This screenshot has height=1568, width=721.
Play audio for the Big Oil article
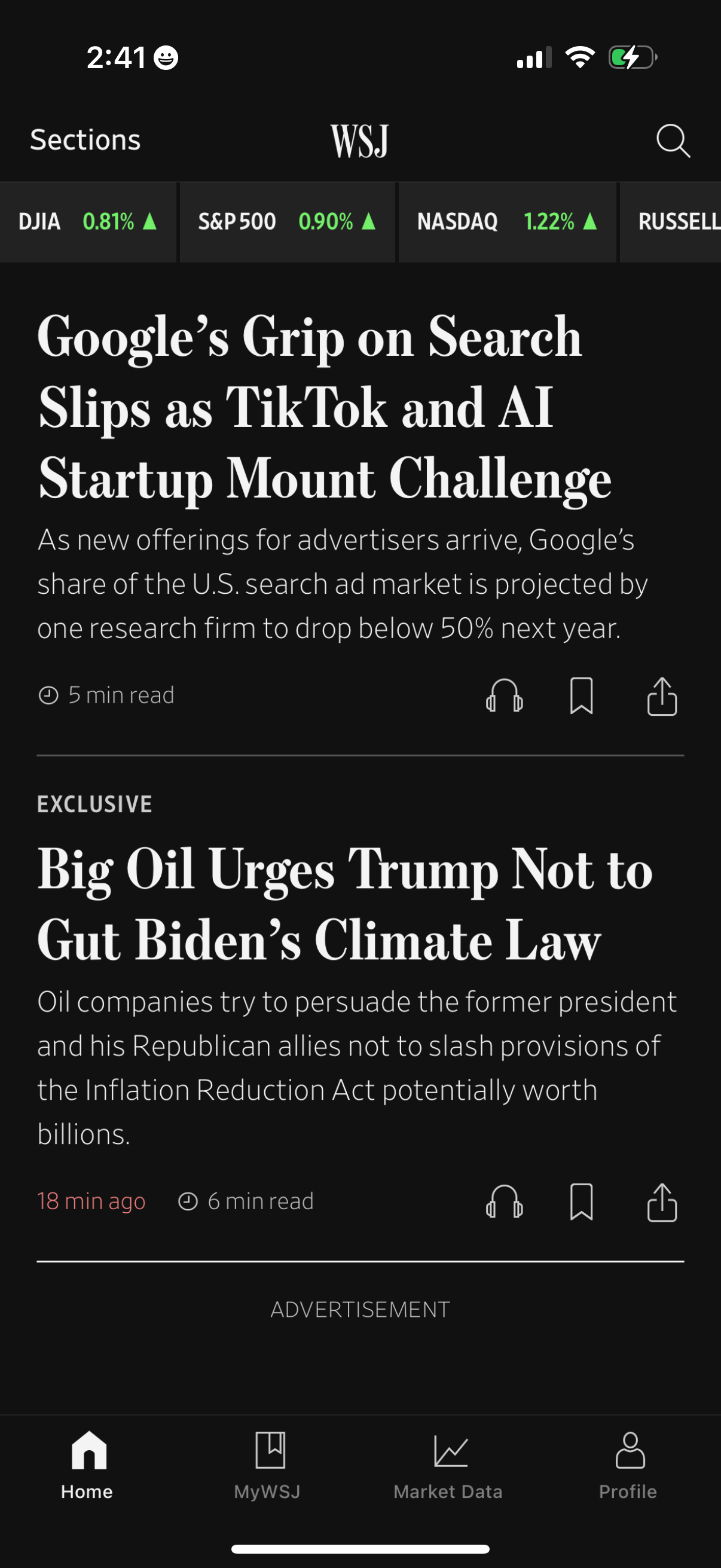(504, 1200)
